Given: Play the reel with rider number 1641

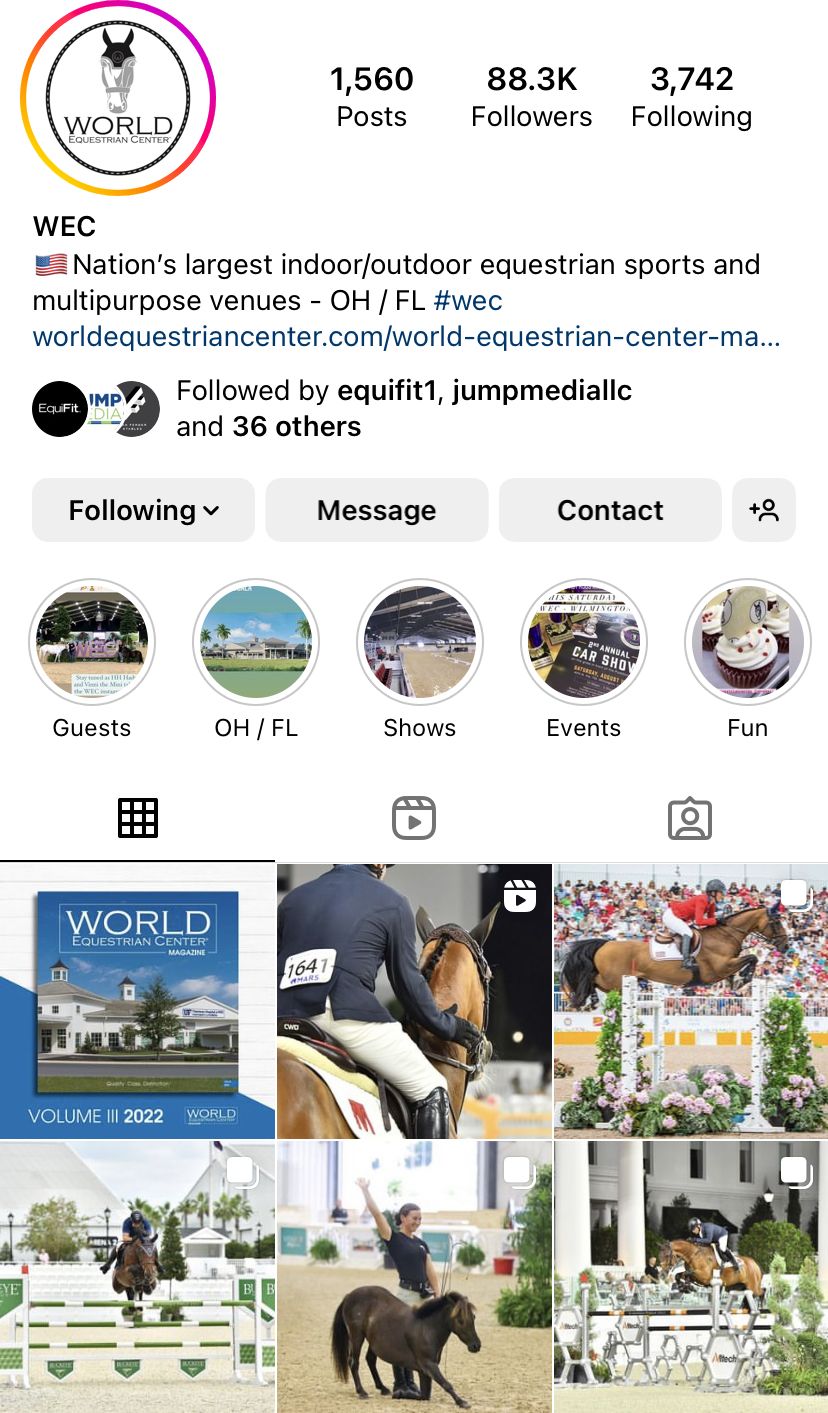Looking at the screenshot, I should pyautogui.click(x=414, y=1001).
